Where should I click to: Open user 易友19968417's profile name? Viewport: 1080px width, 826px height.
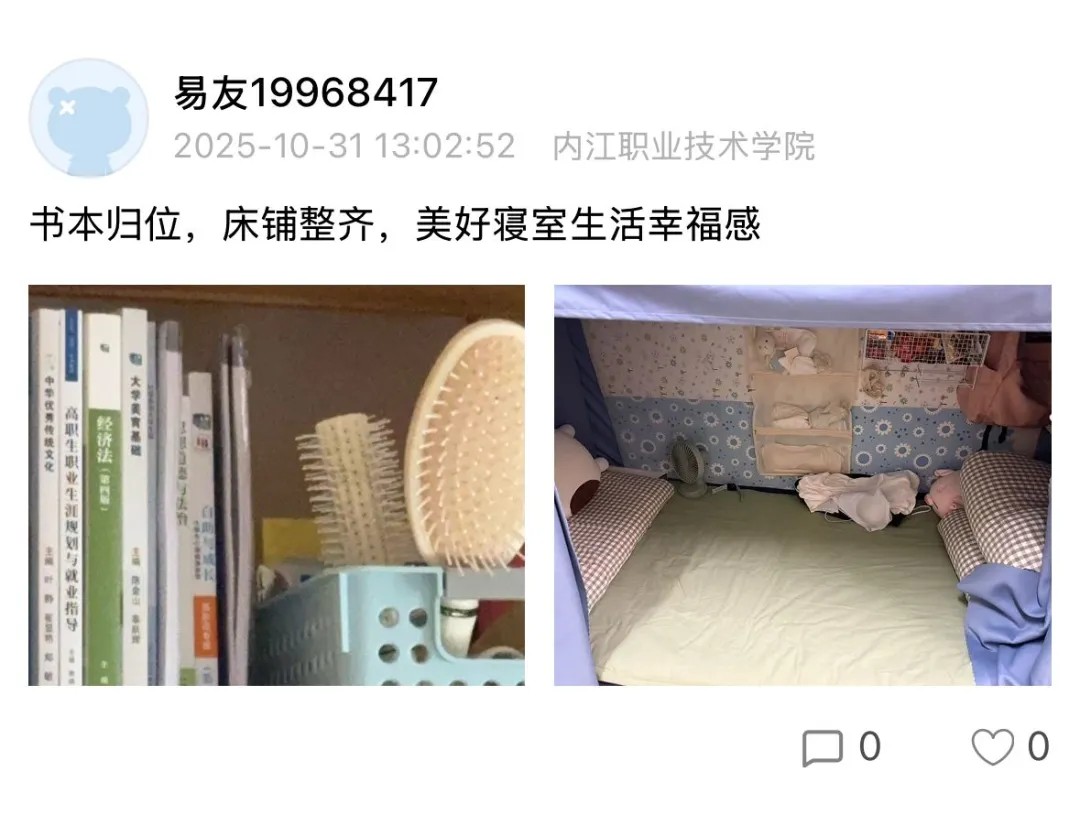pyautogui.click(x=306, y=93)
